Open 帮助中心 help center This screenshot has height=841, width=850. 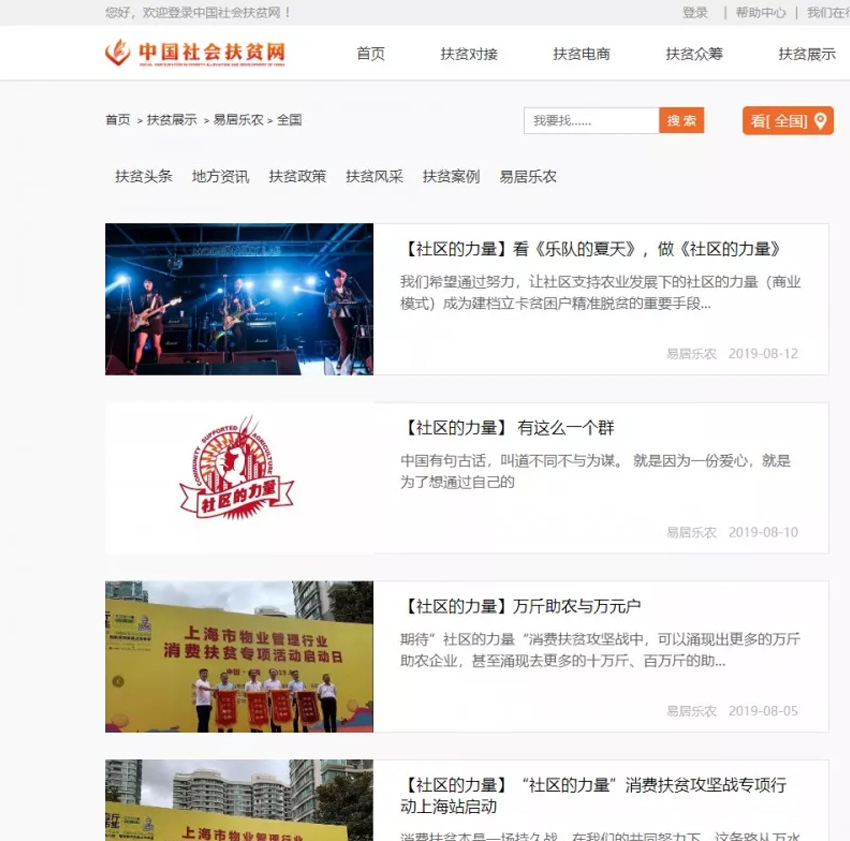[761, 13]
